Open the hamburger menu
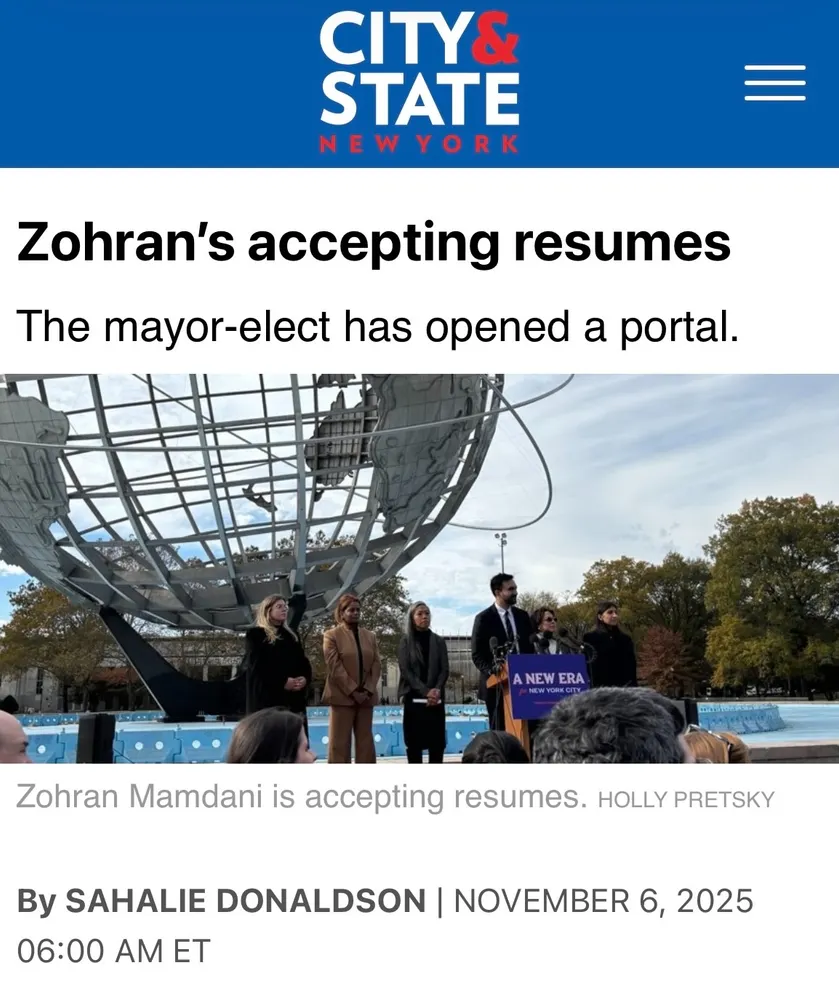Viewport: 839px width, 1000px height. (x=775, y=83)
